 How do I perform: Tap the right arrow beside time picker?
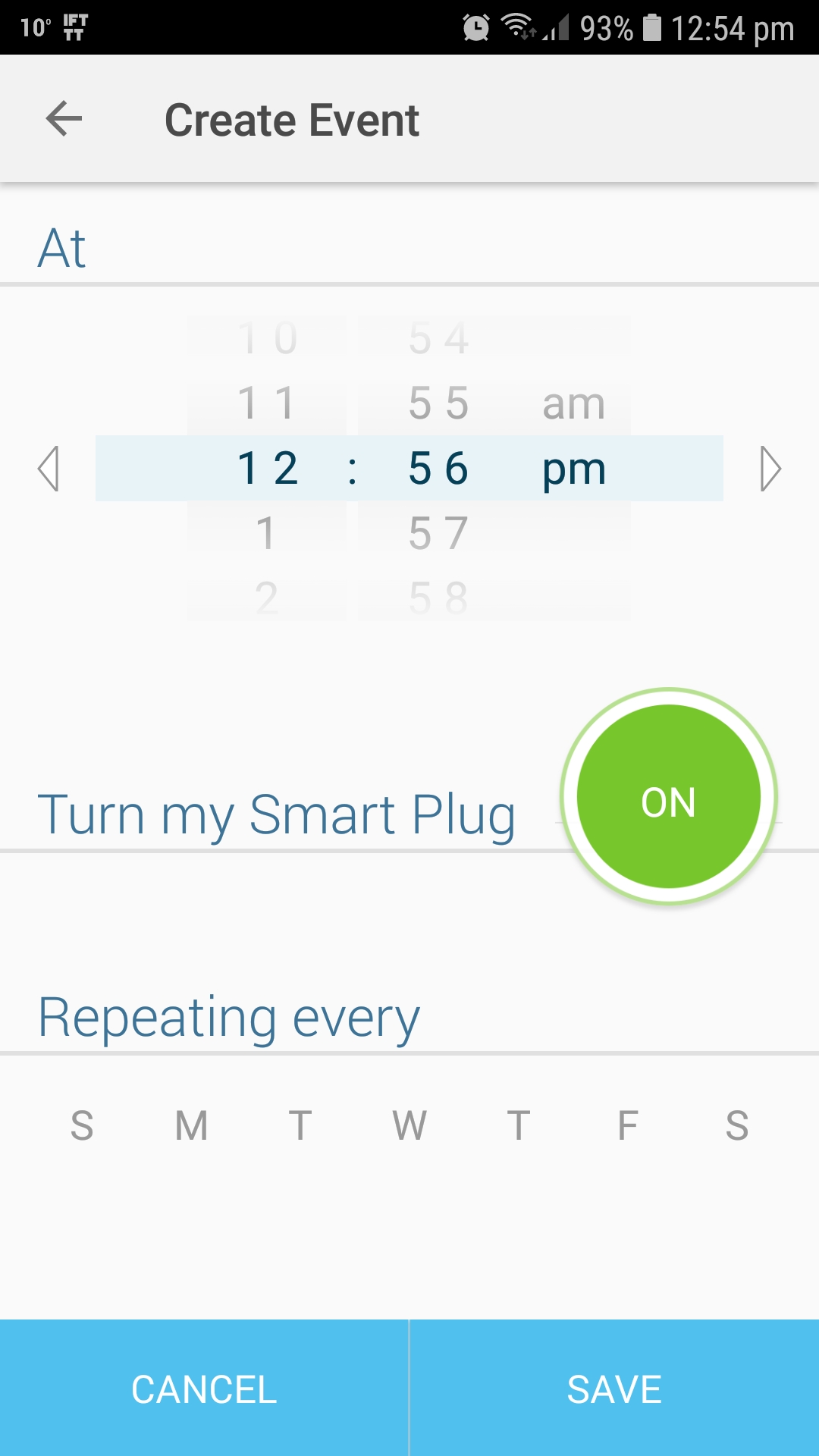[x=770, y=469]
